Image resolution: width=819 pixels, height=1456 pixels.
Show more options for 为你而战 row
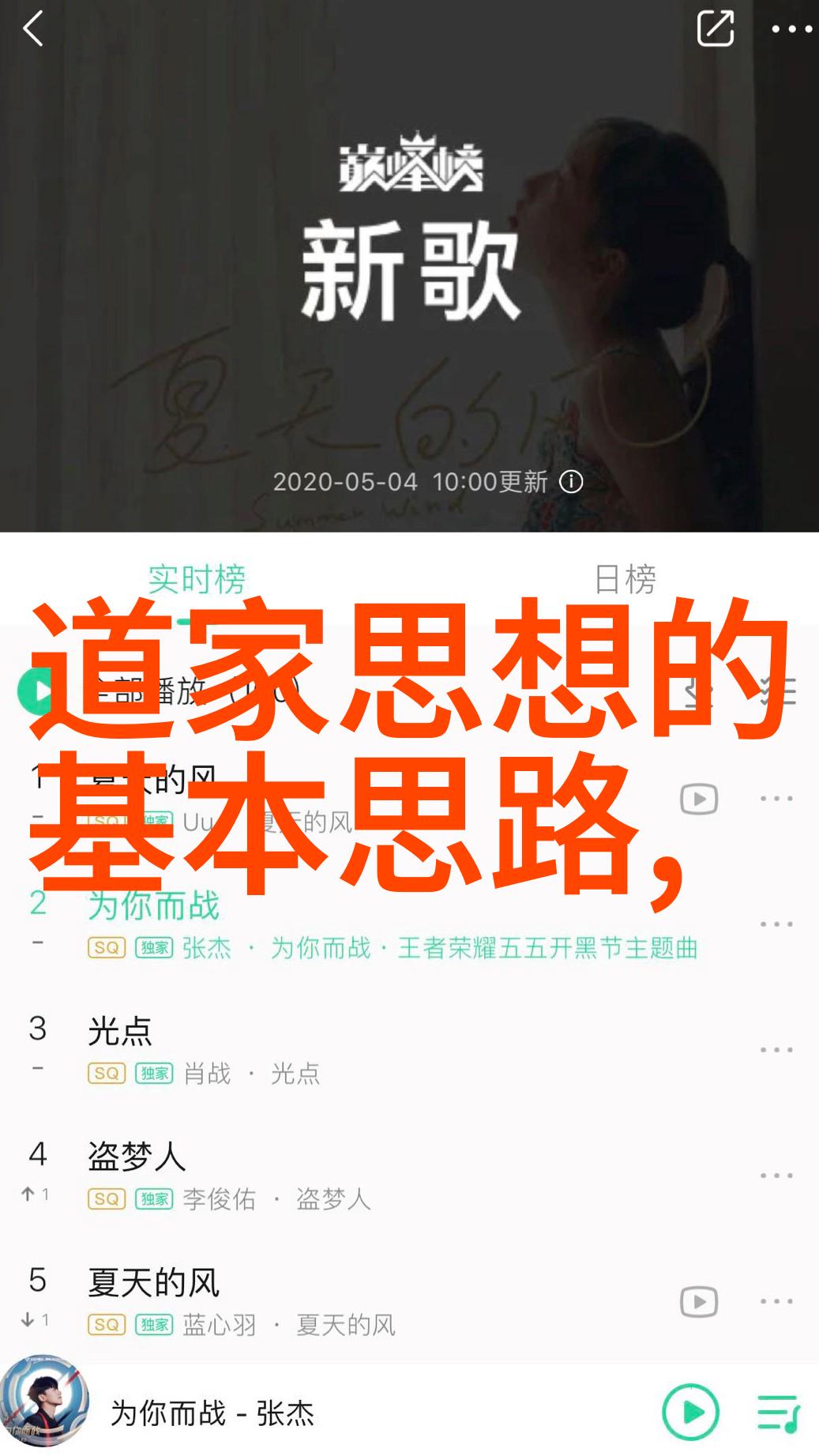point(776,924)
